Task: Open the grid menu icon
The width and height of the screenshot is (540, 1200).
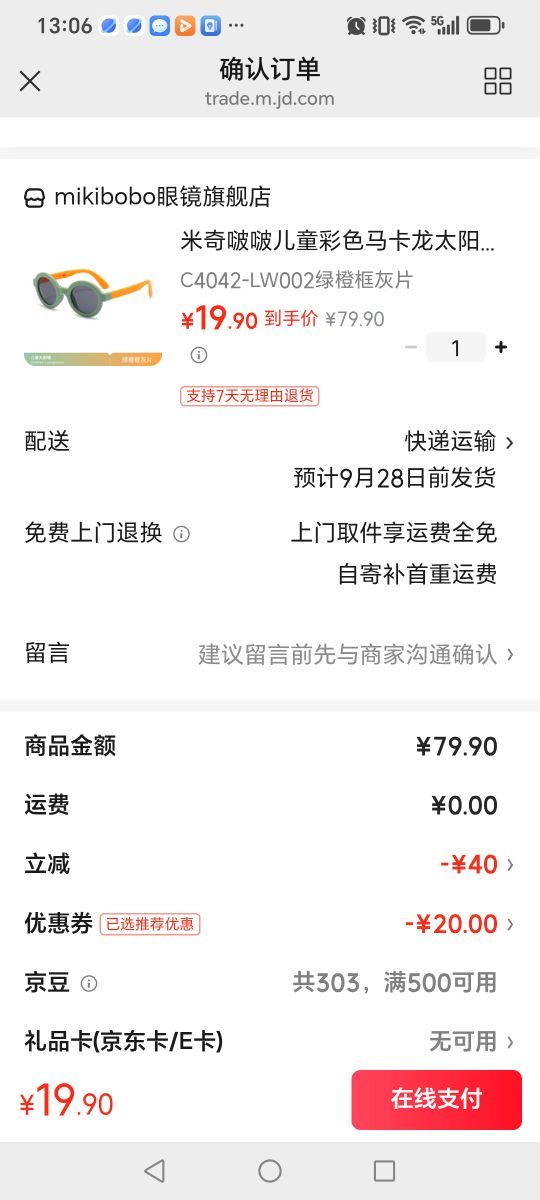Action: pos(498,81)
